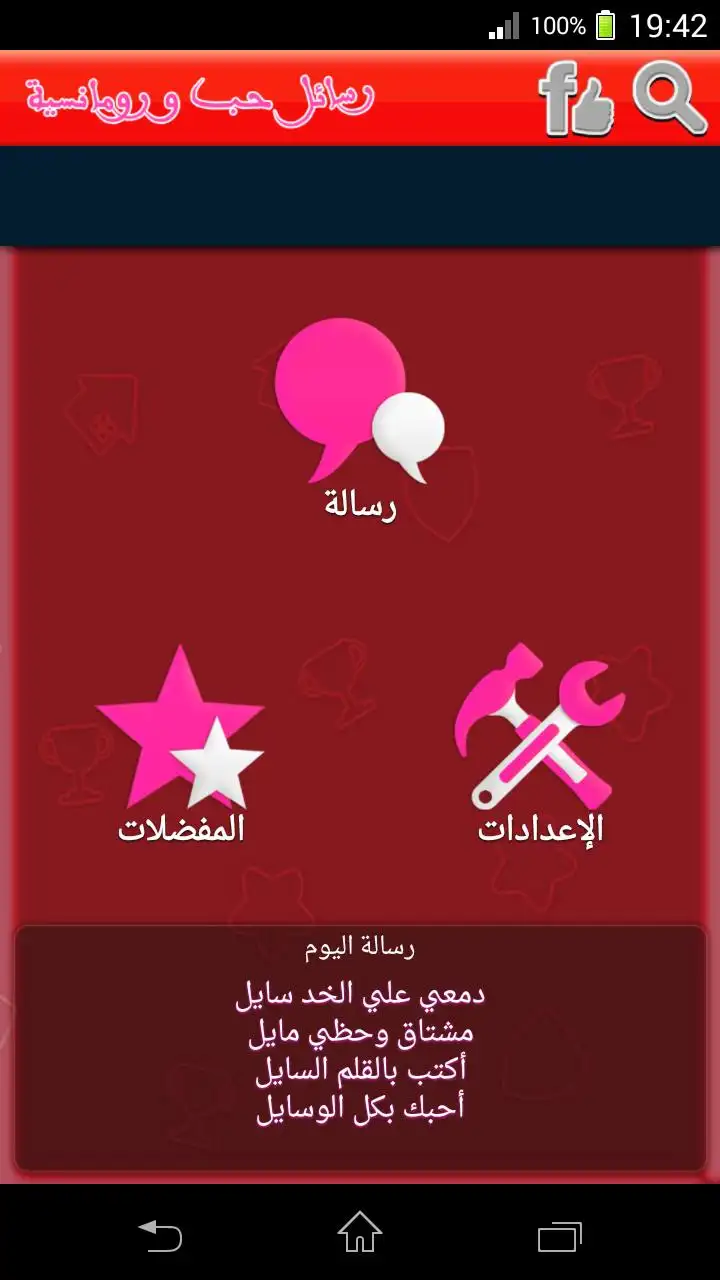This screenshot has width=720, height=1280.
Task: Go back using the navigation bar
Action: 160,1234
